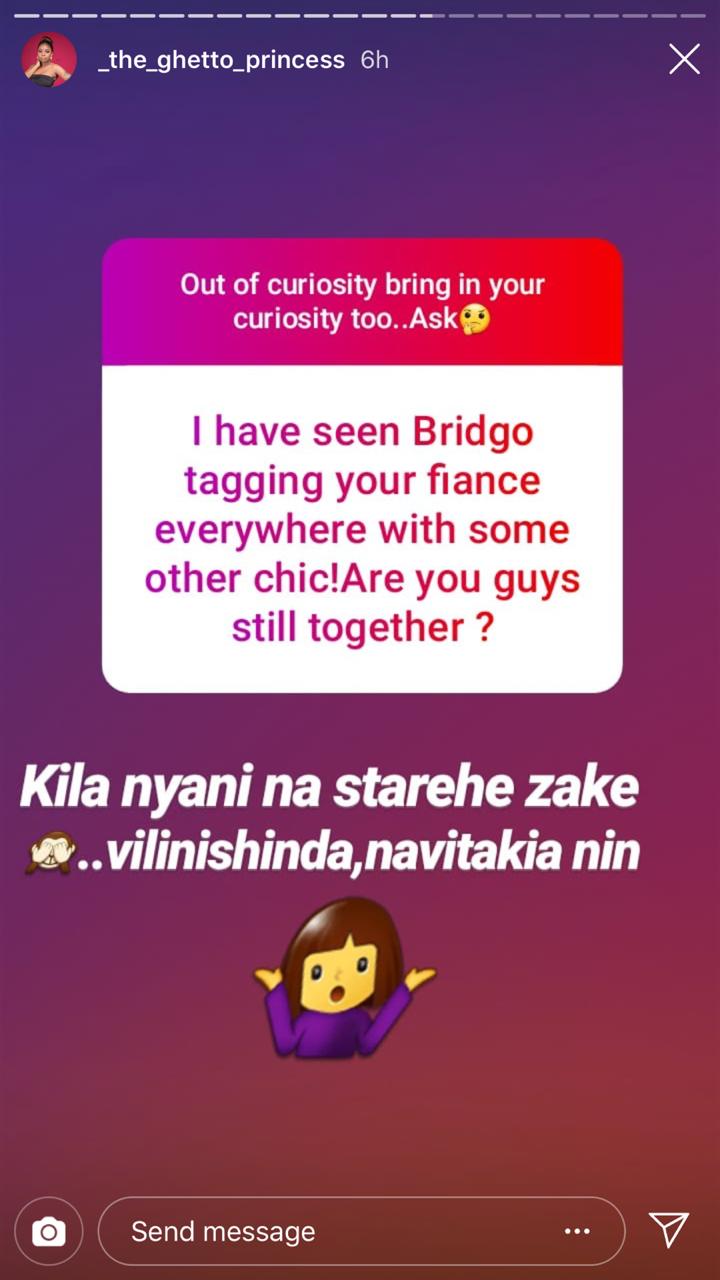Close the story viewer
Viewport: 720px width, 1280px height.
[x=684, y=60]
